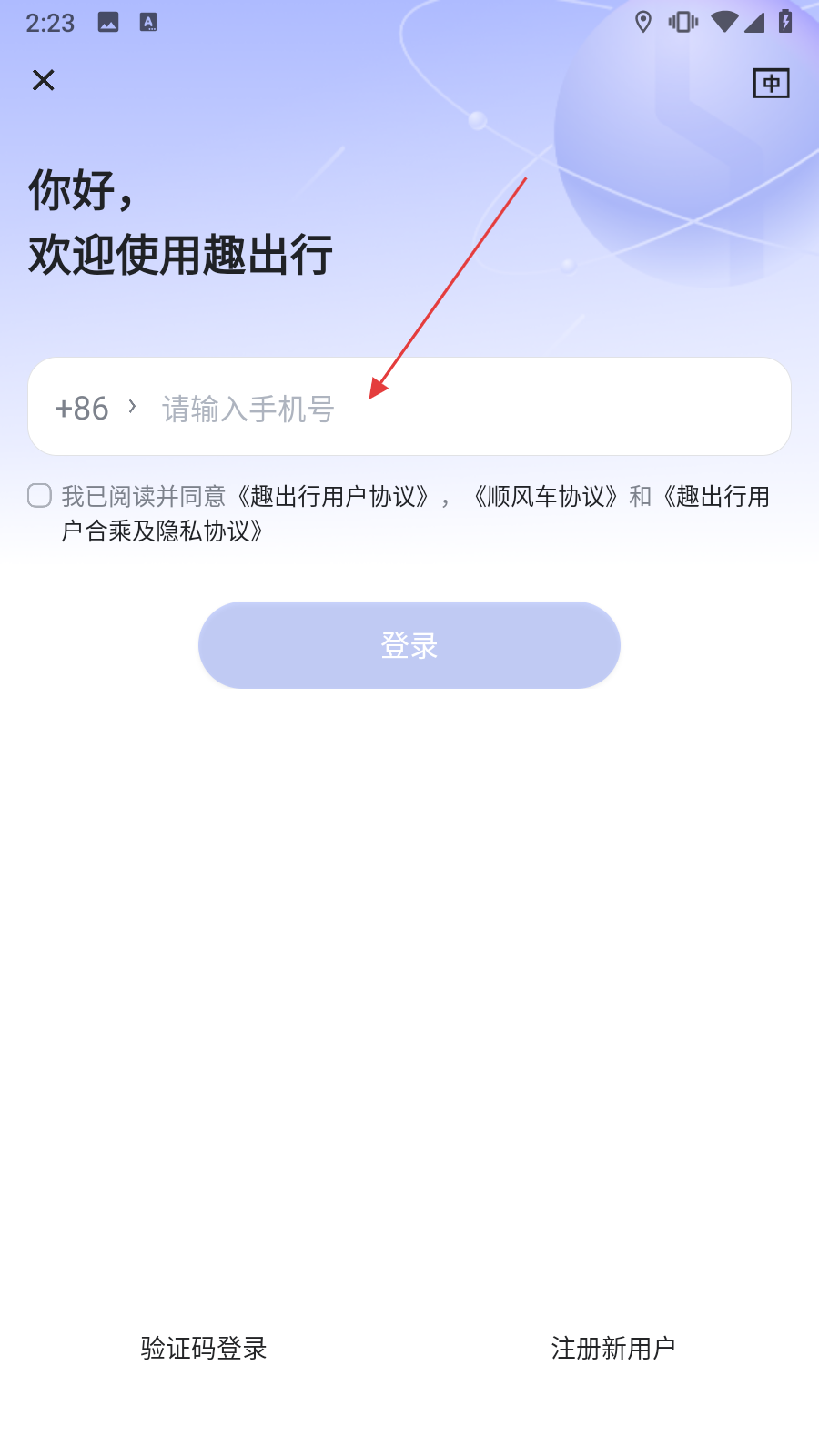Open the language switch icon
Viewport: 819px width, 1456px height.
(771, 83)
